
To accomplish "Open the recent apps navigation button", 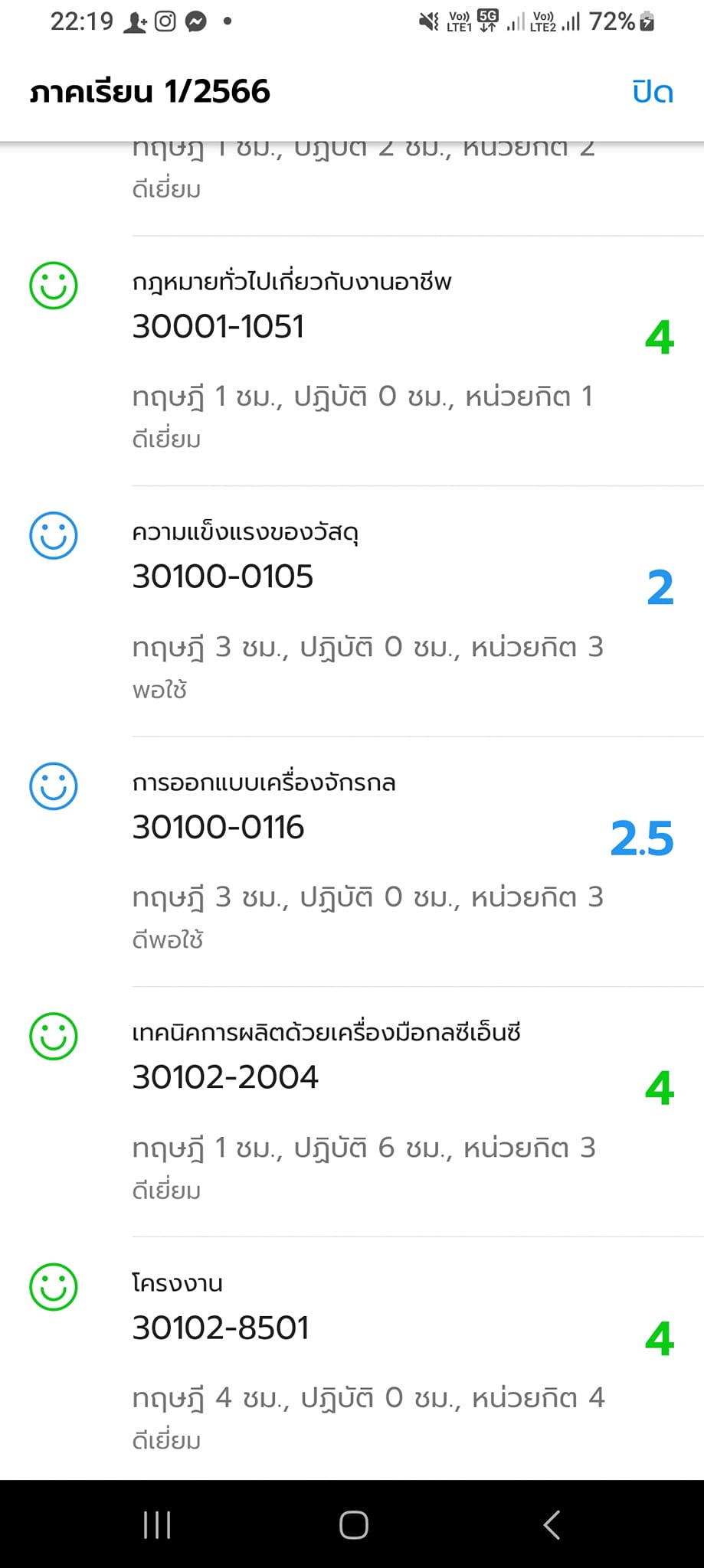I will (156, 1524).
